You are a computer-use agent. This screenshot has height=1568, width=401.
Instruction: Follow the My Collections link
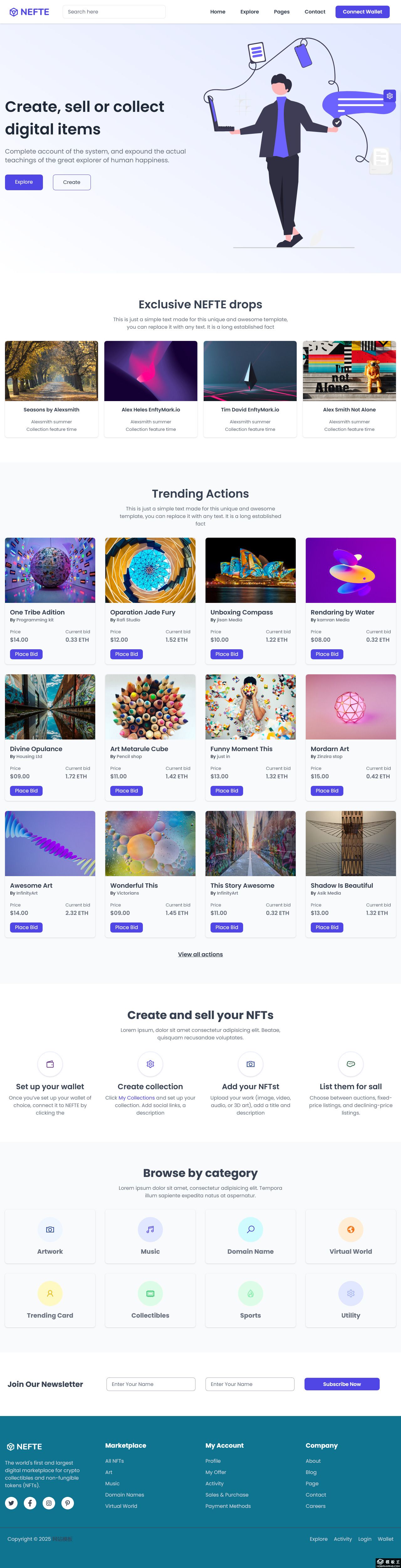(136, 1098)
